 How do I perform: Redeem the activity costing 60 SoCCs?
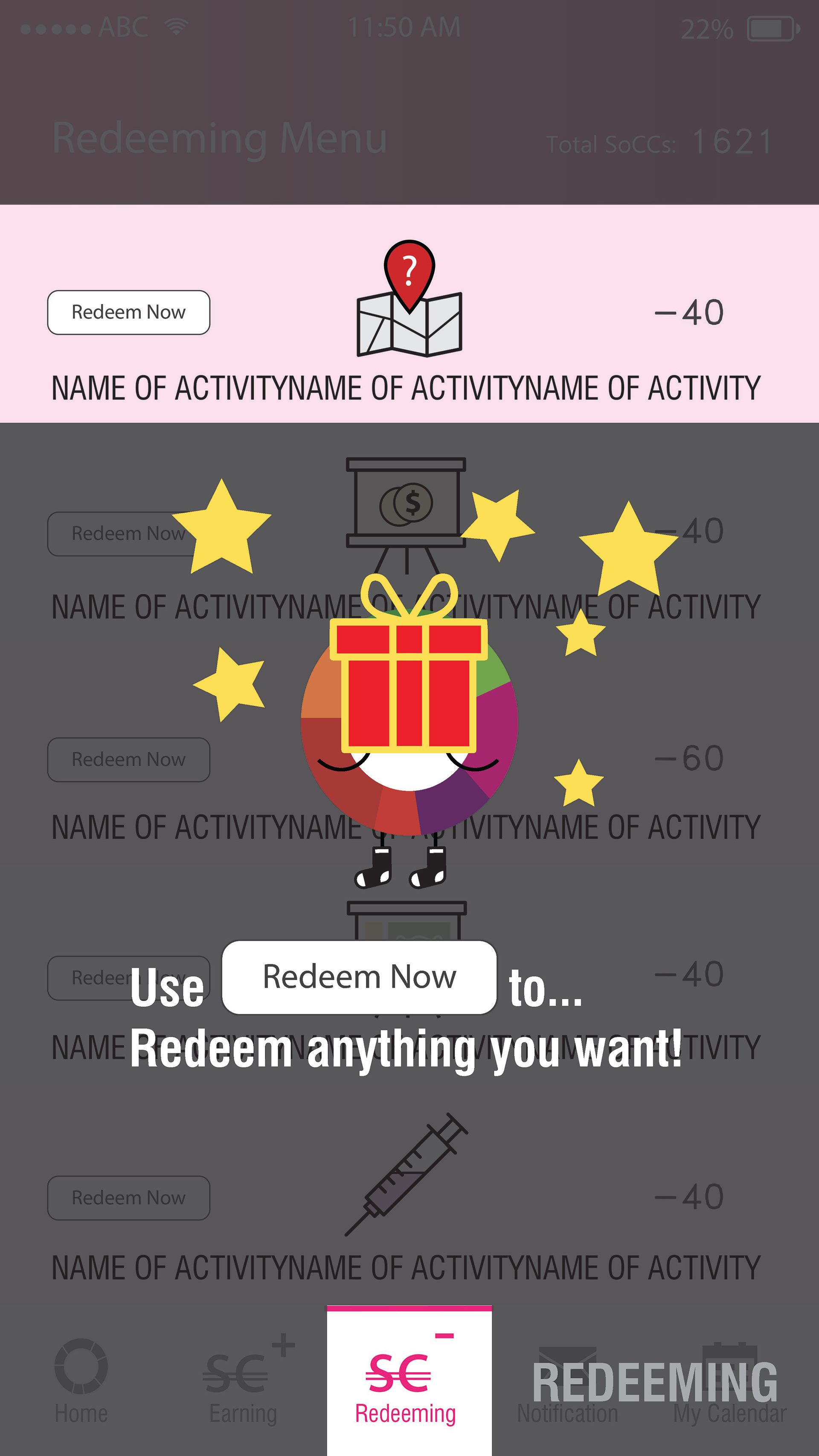128,760
